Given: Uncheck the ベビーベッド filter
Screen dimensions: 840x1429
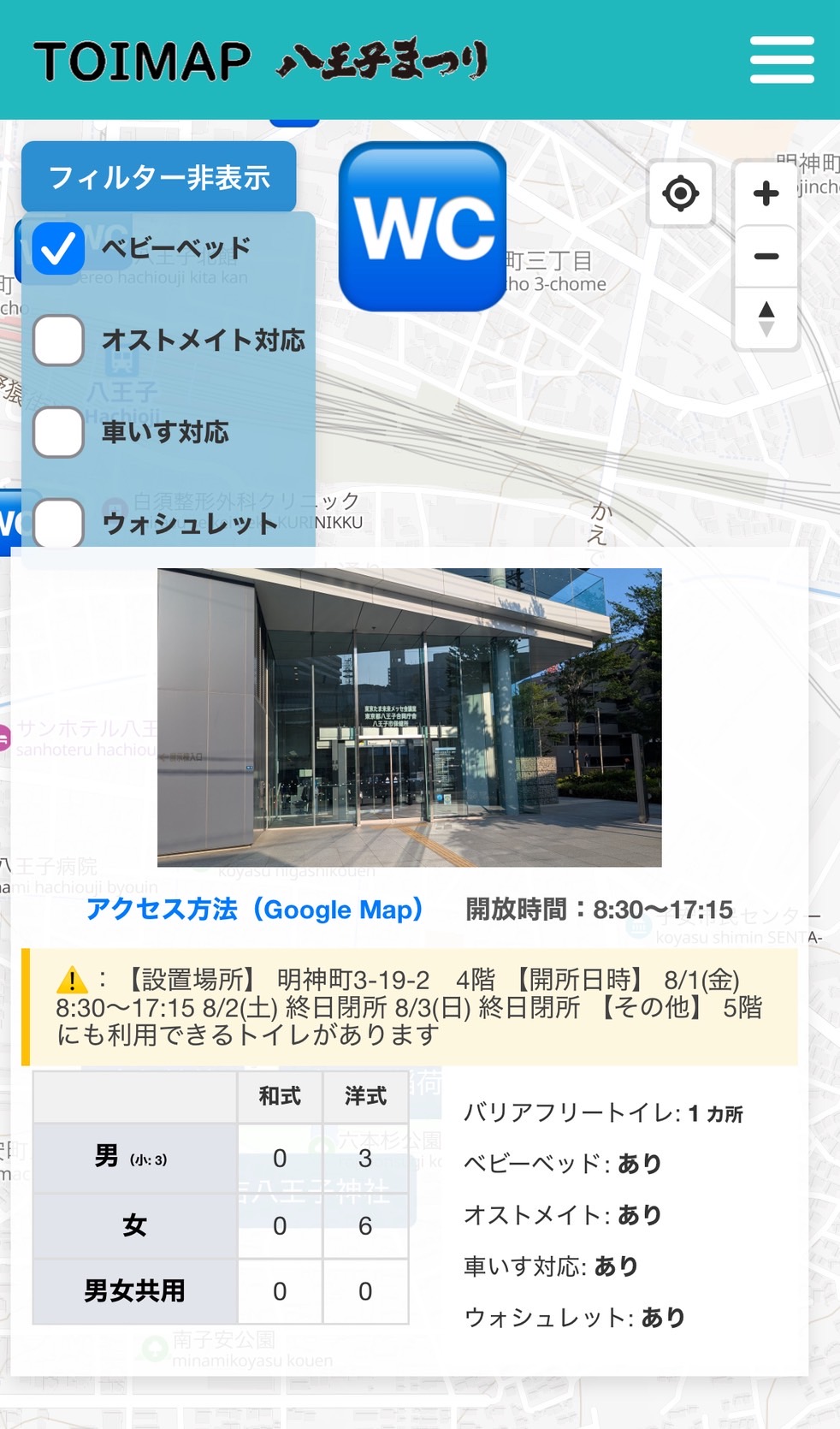Looking at the screenshot, I should pos(58,249).
